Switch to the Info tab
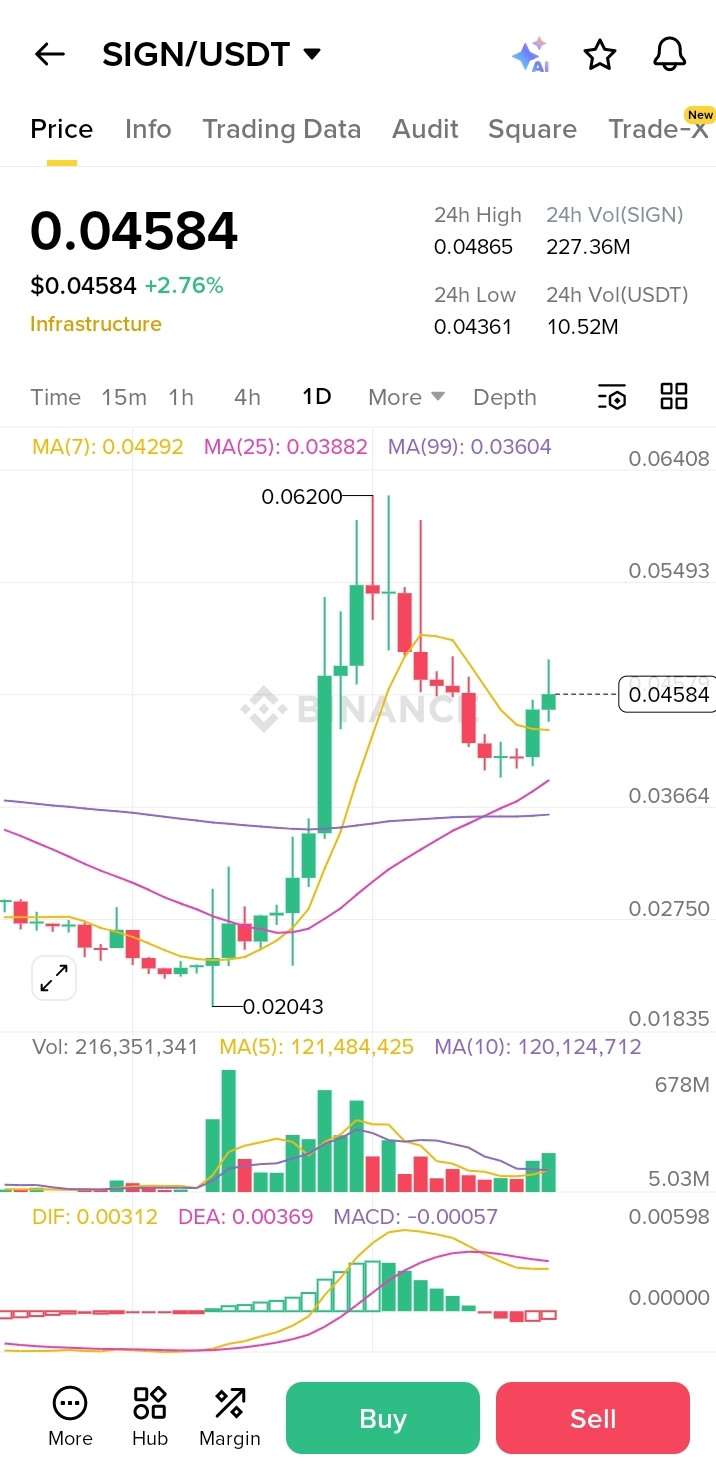716x1483 pixels. click(x=148, y=129)
